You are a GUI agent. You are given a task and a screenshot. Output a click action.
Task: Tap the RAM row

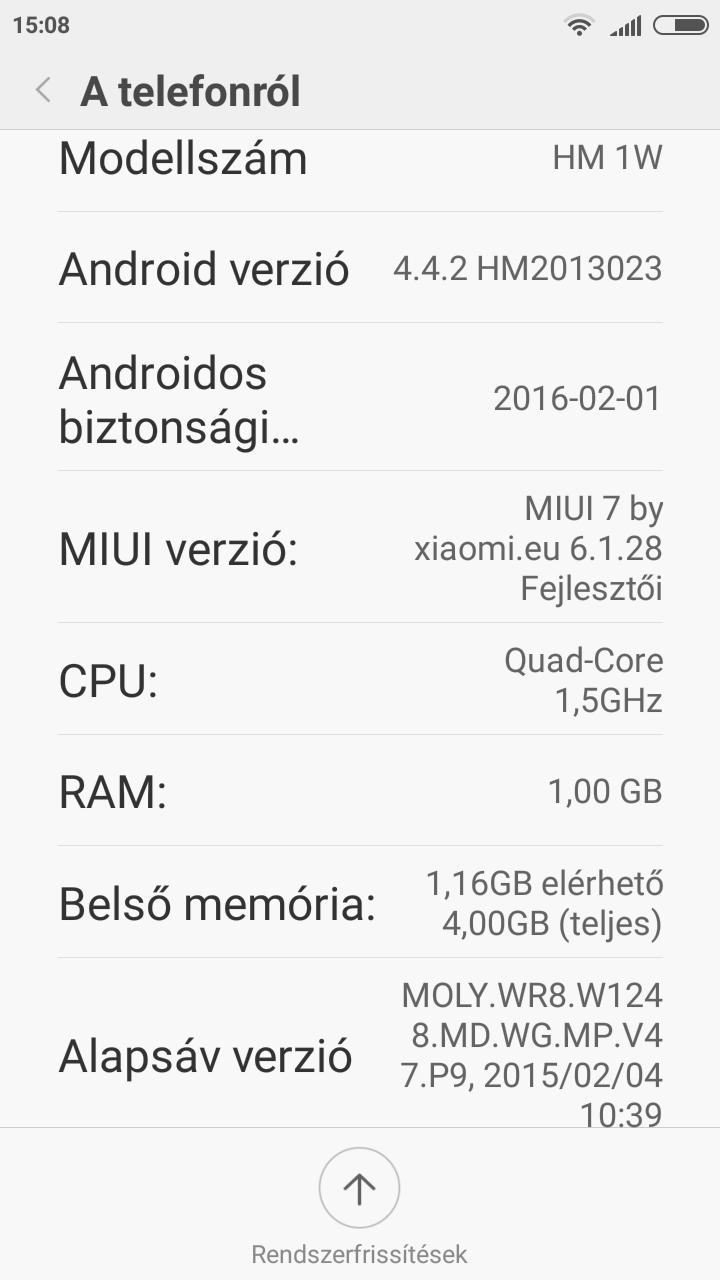coord(360,791)
